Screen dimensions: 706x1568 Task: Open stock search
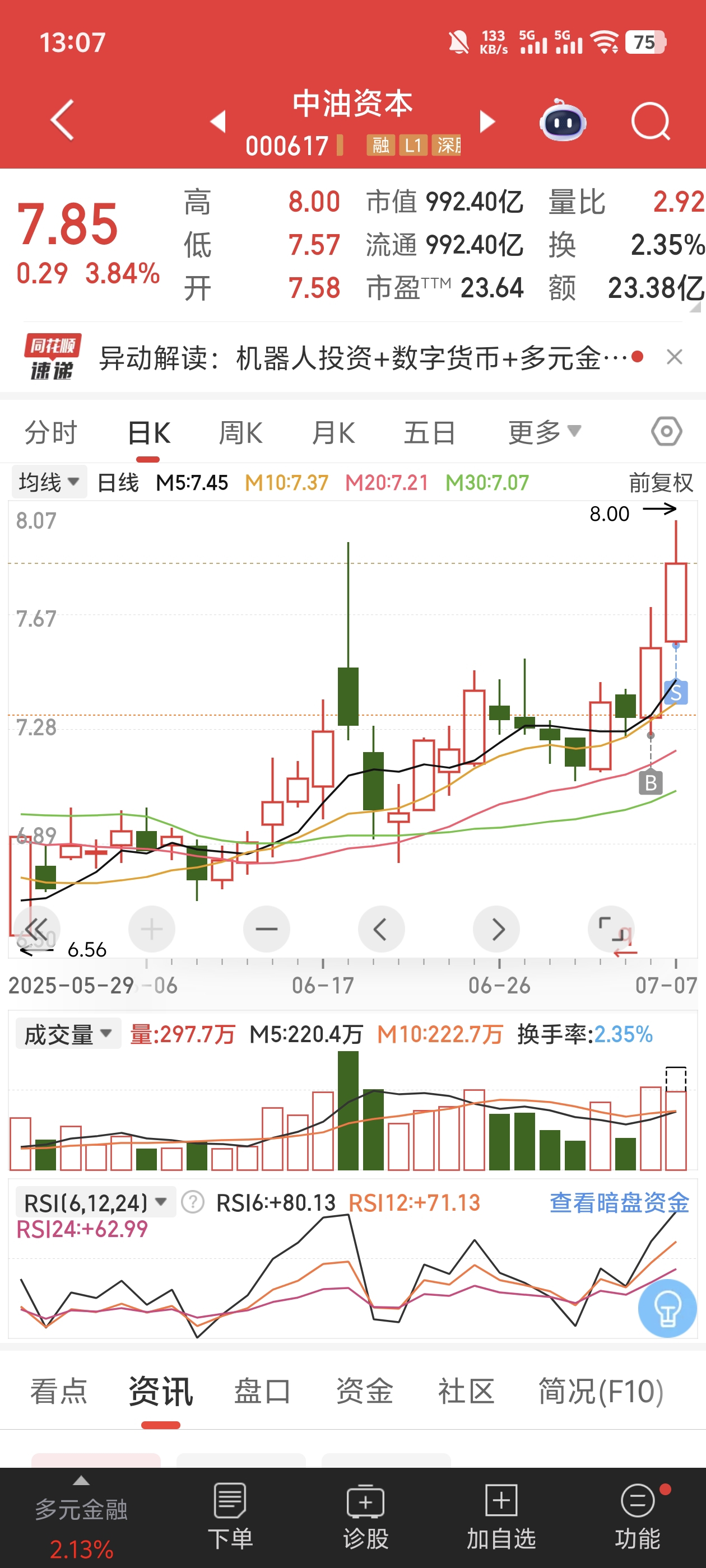pos(650,121)
